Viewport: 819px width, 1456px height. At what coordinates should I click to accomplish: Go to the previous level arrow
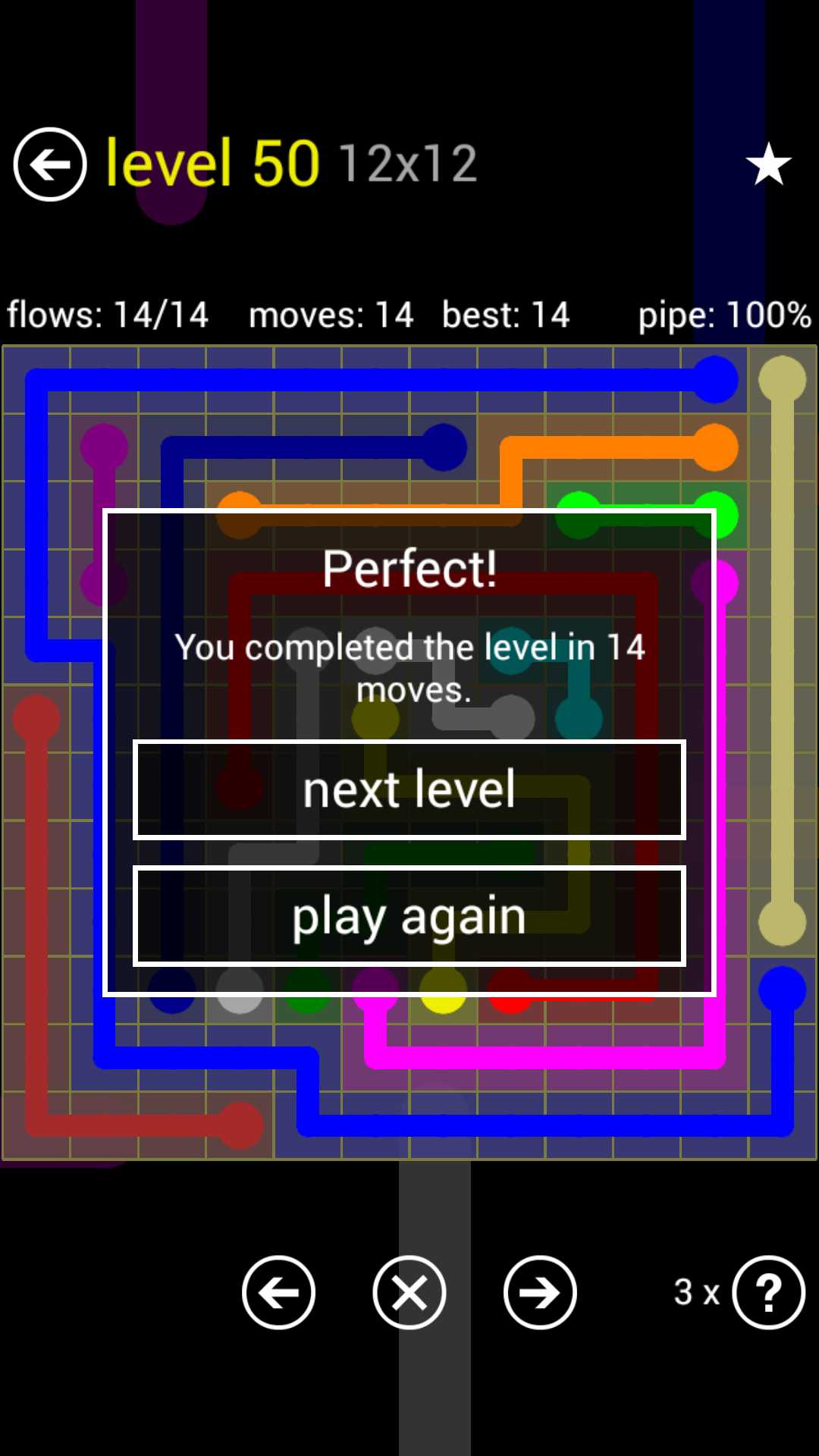point(278,1292)
